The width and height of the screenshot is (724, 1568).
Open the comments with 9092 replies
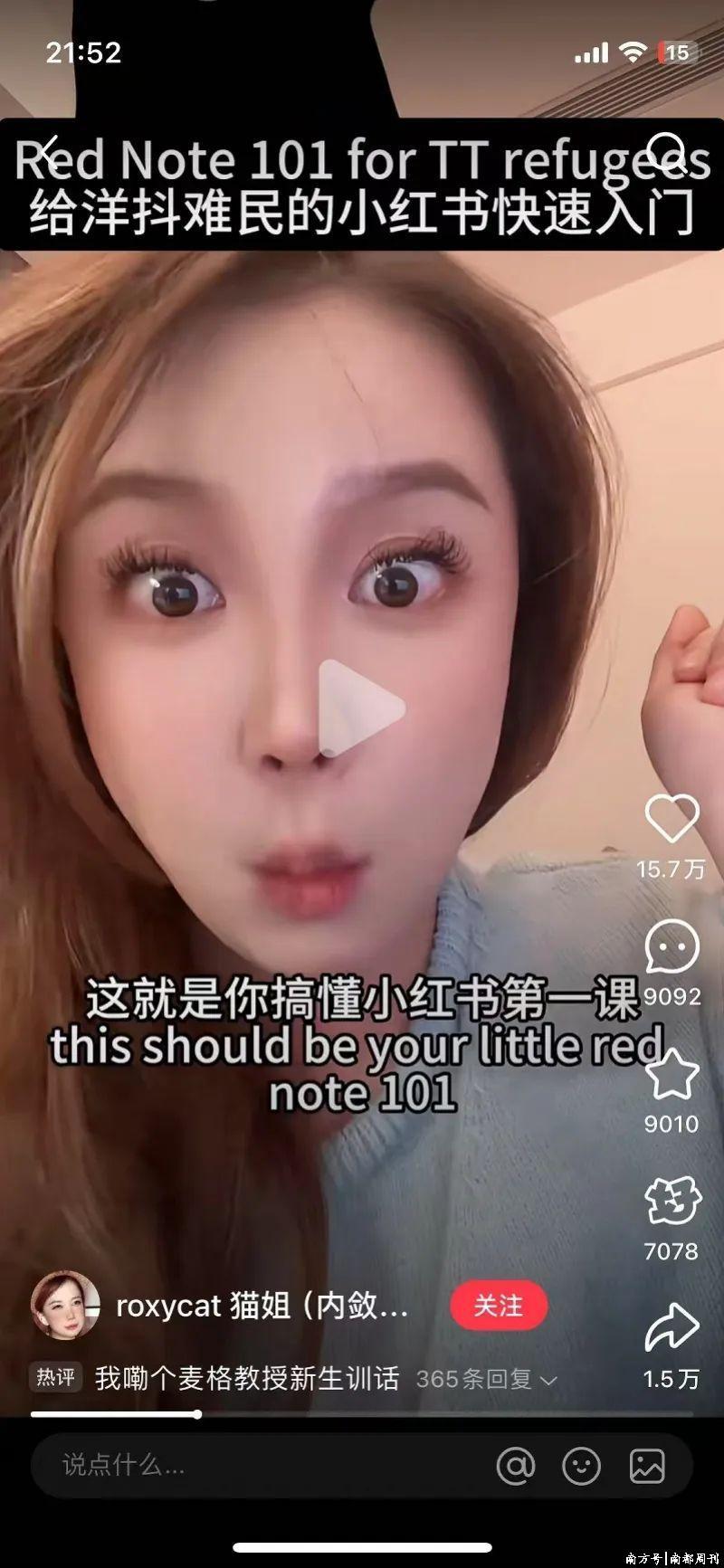(x=671, y=947)
